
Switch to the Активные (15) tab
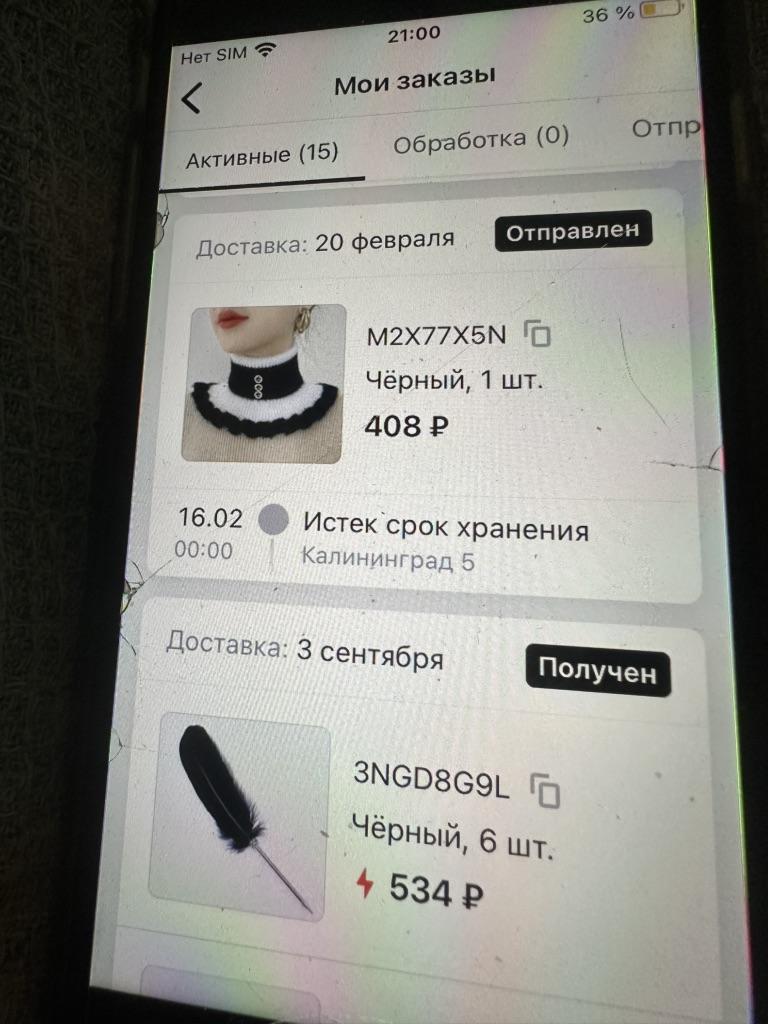pyautogui.click(x=263, y=154)
